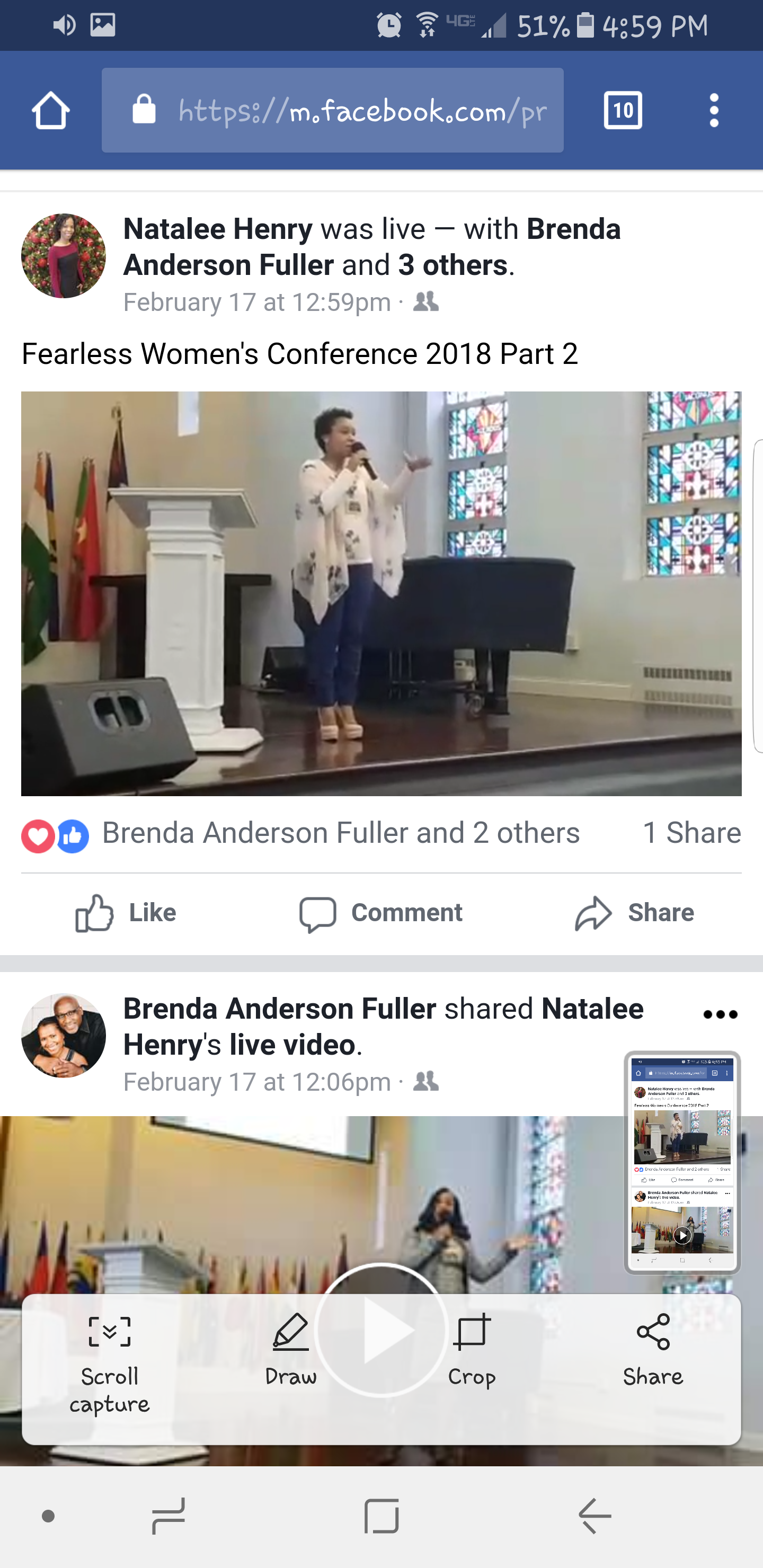Open the Natalee Henry name link

[x=217, y=229]
